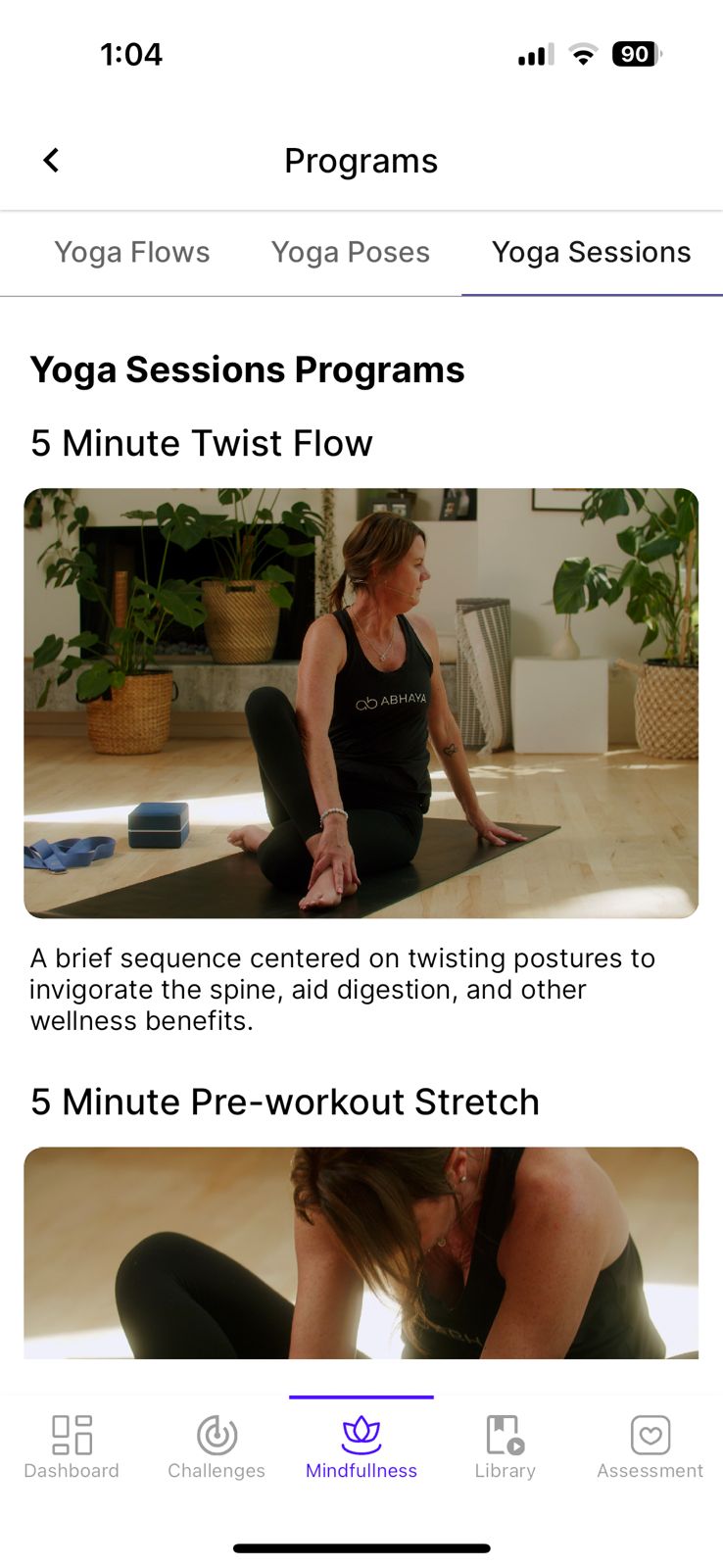Open the 5 Minute Pre-workout Stretch video
This screenshot has width=723, height=1568.
(361, 1252)
